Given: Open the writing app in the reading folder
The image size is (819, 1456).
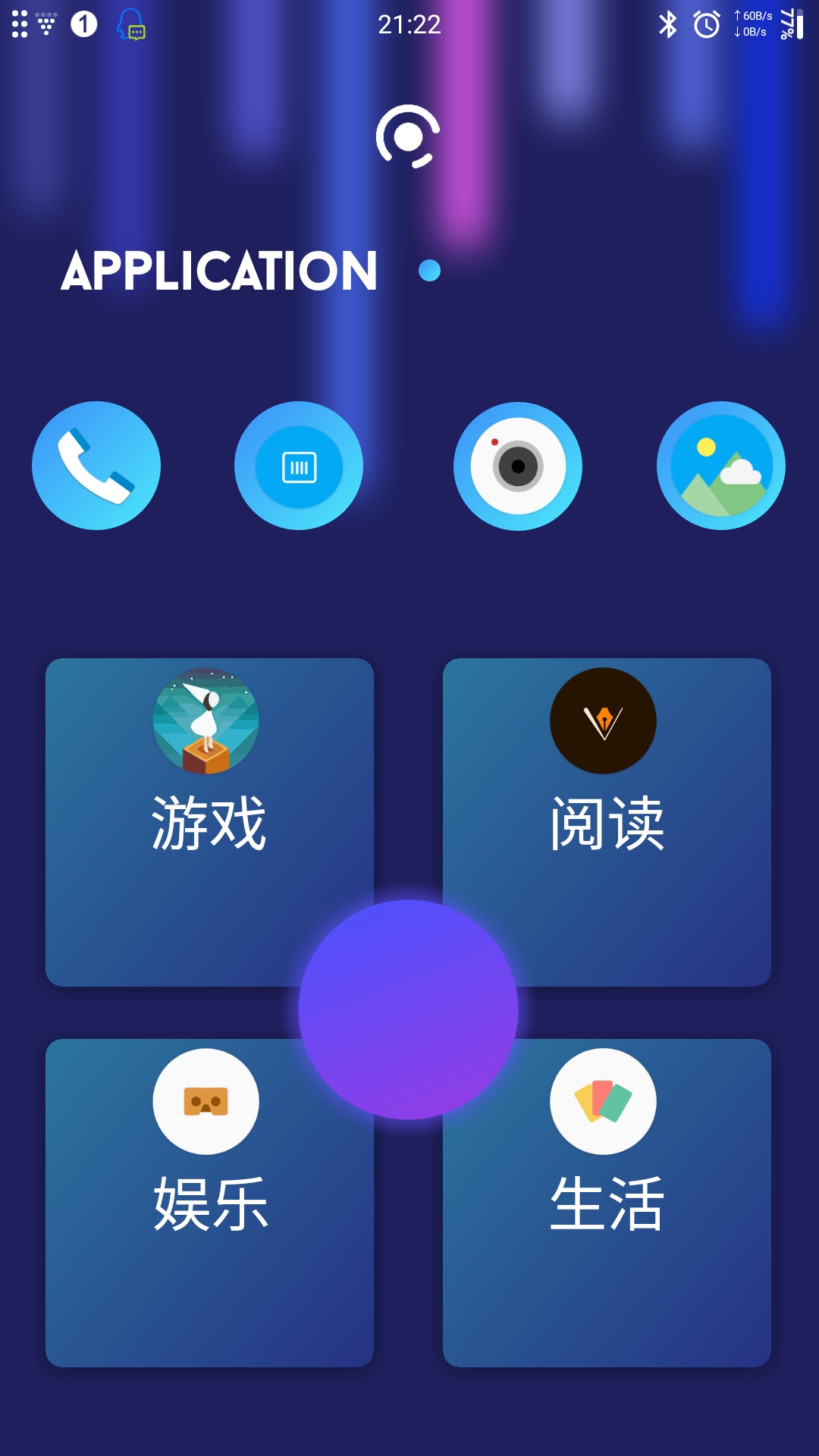Looking at the screenshot, I should [604, 722].
